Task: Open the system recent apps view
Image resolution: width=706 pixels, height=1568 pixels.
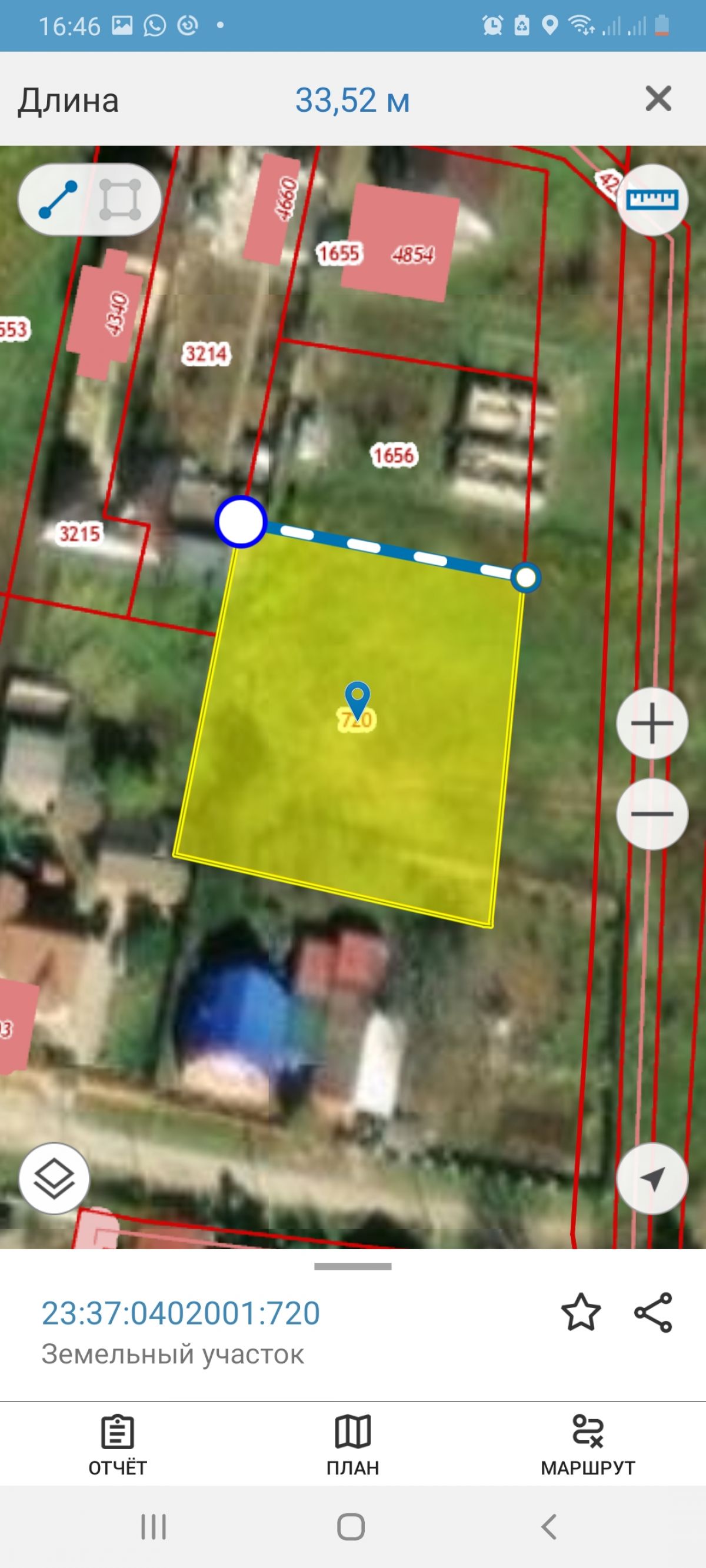Action: click(x=154, y=1527)
